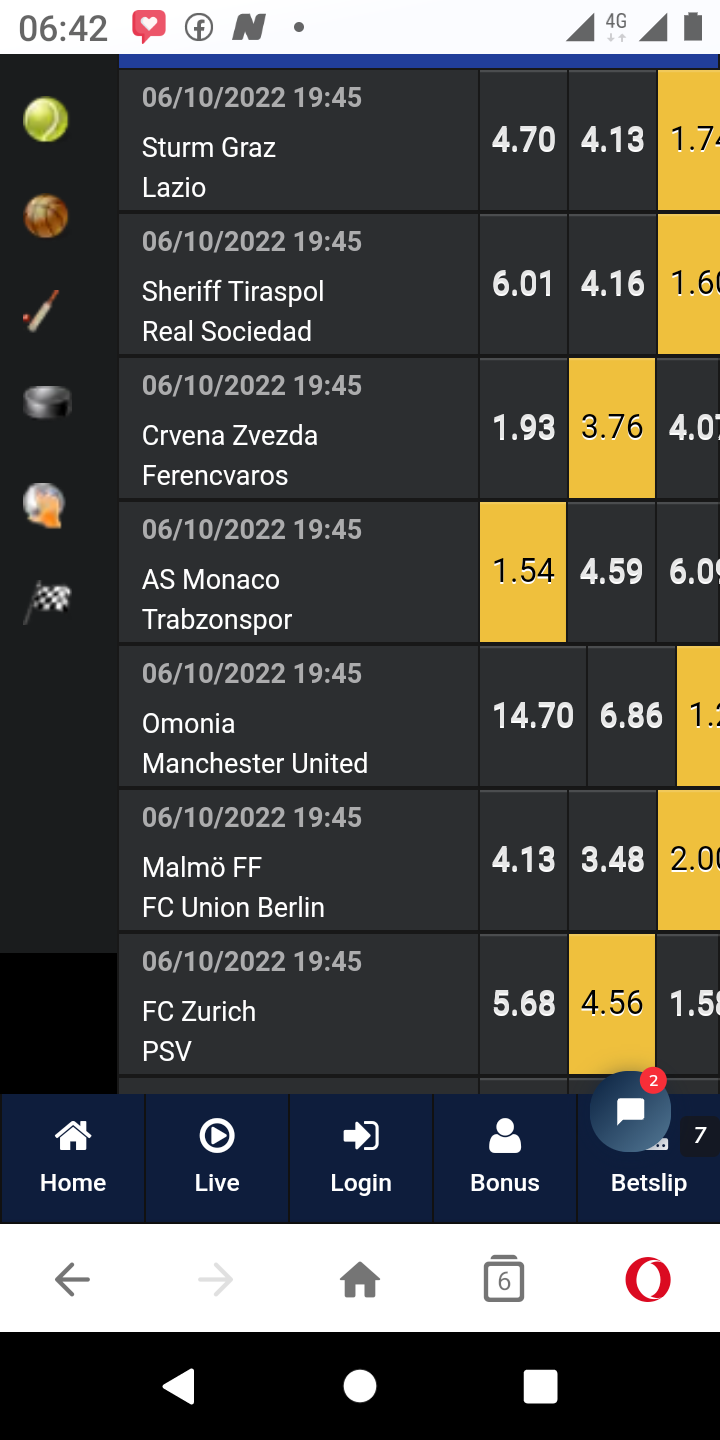
Task: Pick 4.16 draw odds for Sheriff Tiraspol match
Action: [x=612, y=284]
